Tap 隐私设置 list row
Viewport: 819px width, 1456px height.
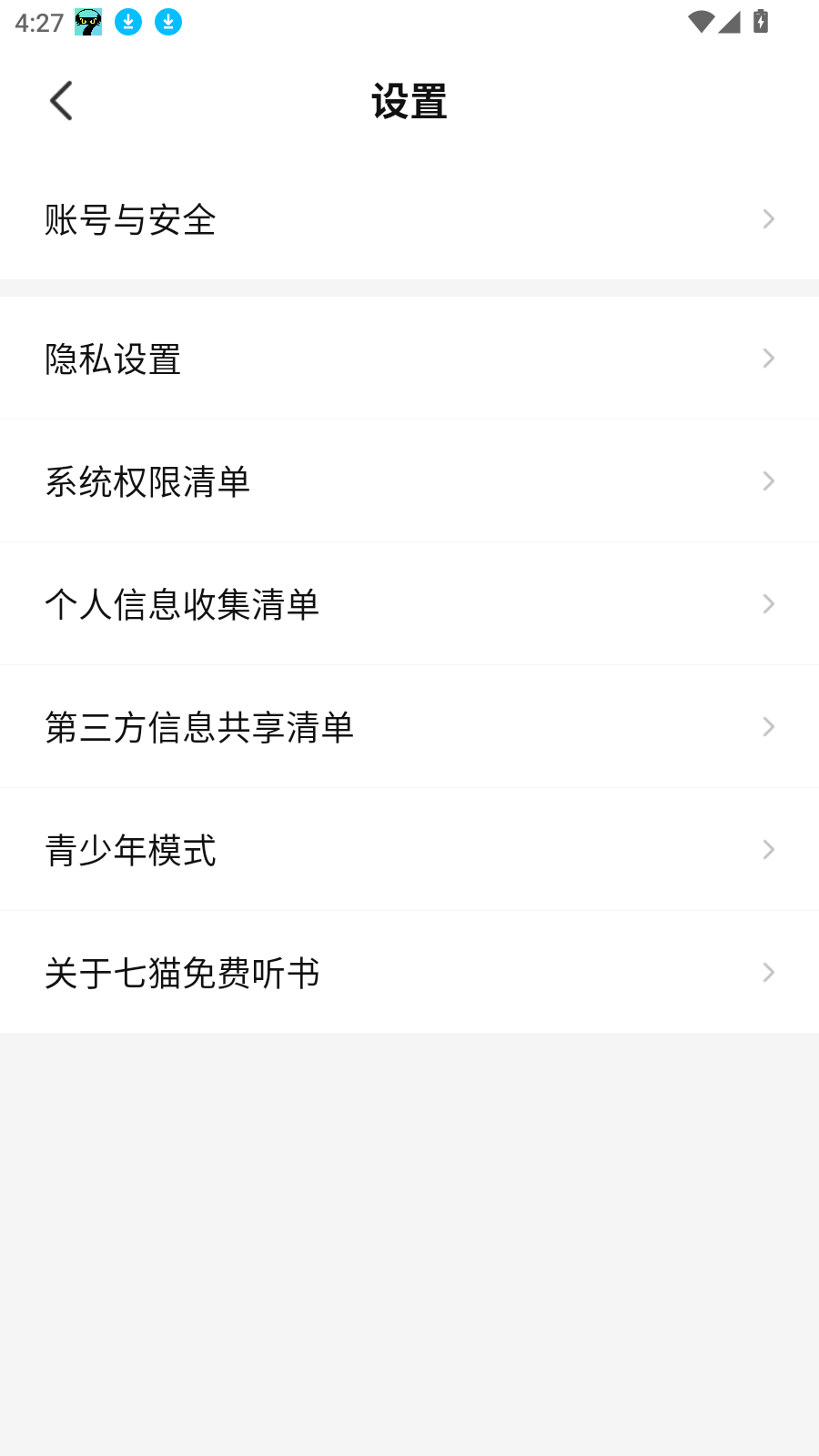(x=113, y=358)
